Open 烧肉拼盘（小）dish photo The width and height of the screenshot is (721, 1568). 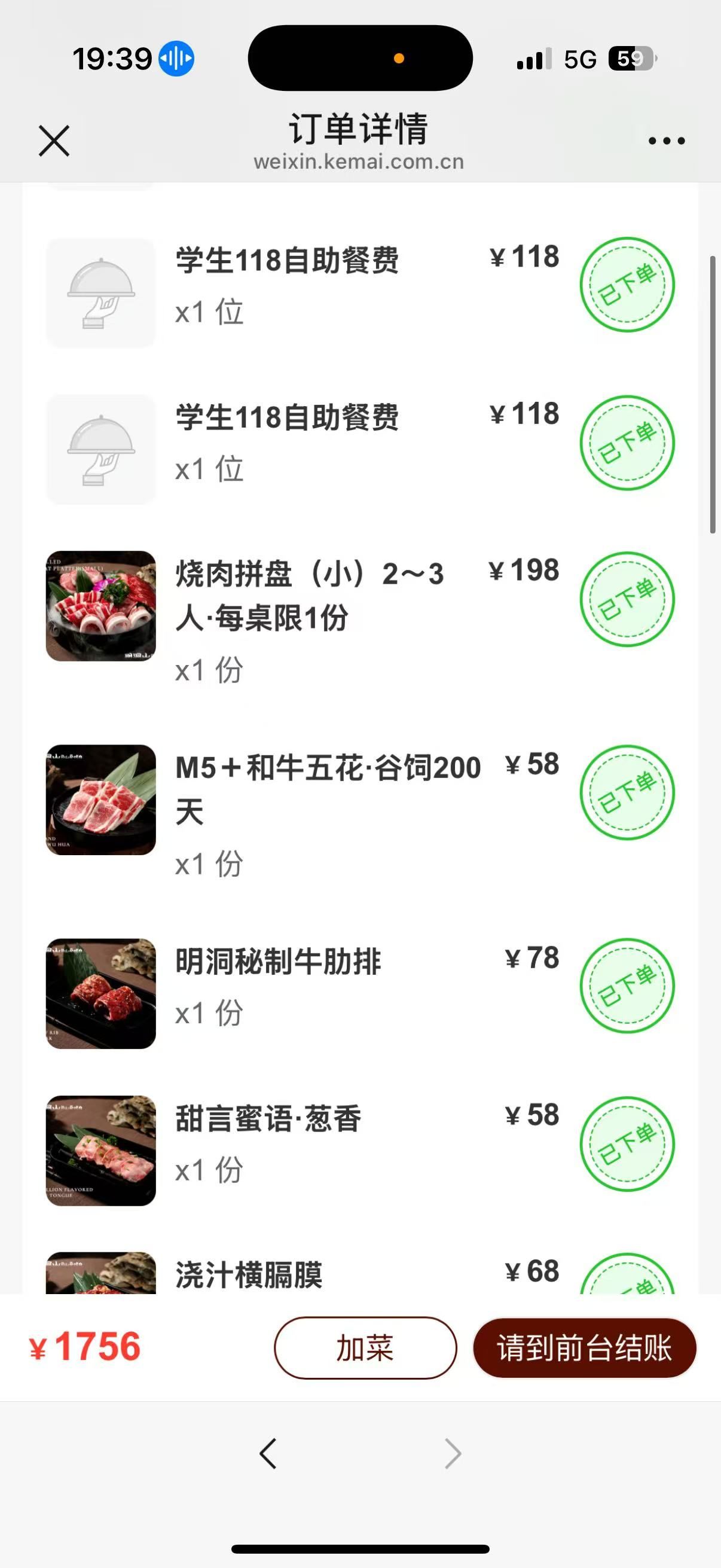pos(101,606)
